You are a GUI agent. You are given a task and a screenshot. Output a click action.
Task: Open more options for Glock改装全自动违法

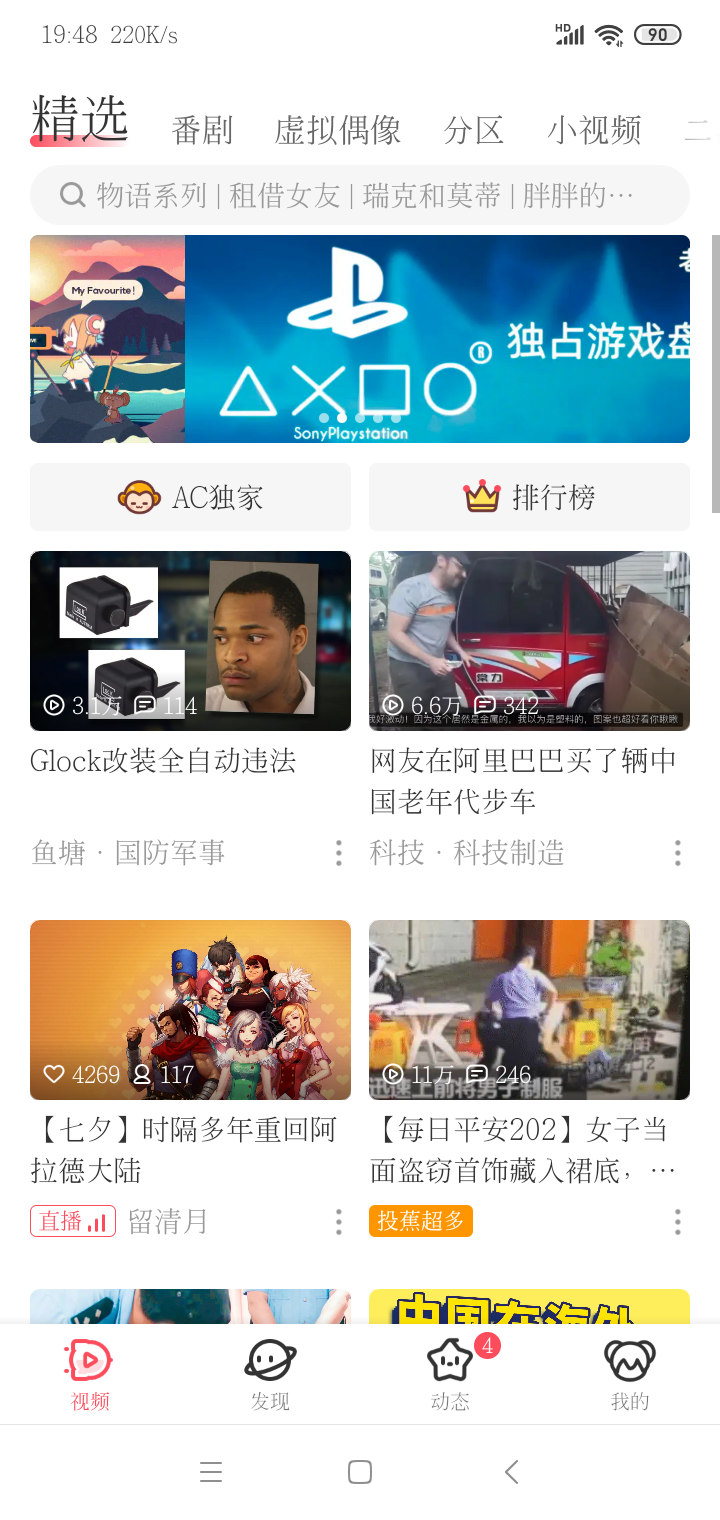(339, 853)
